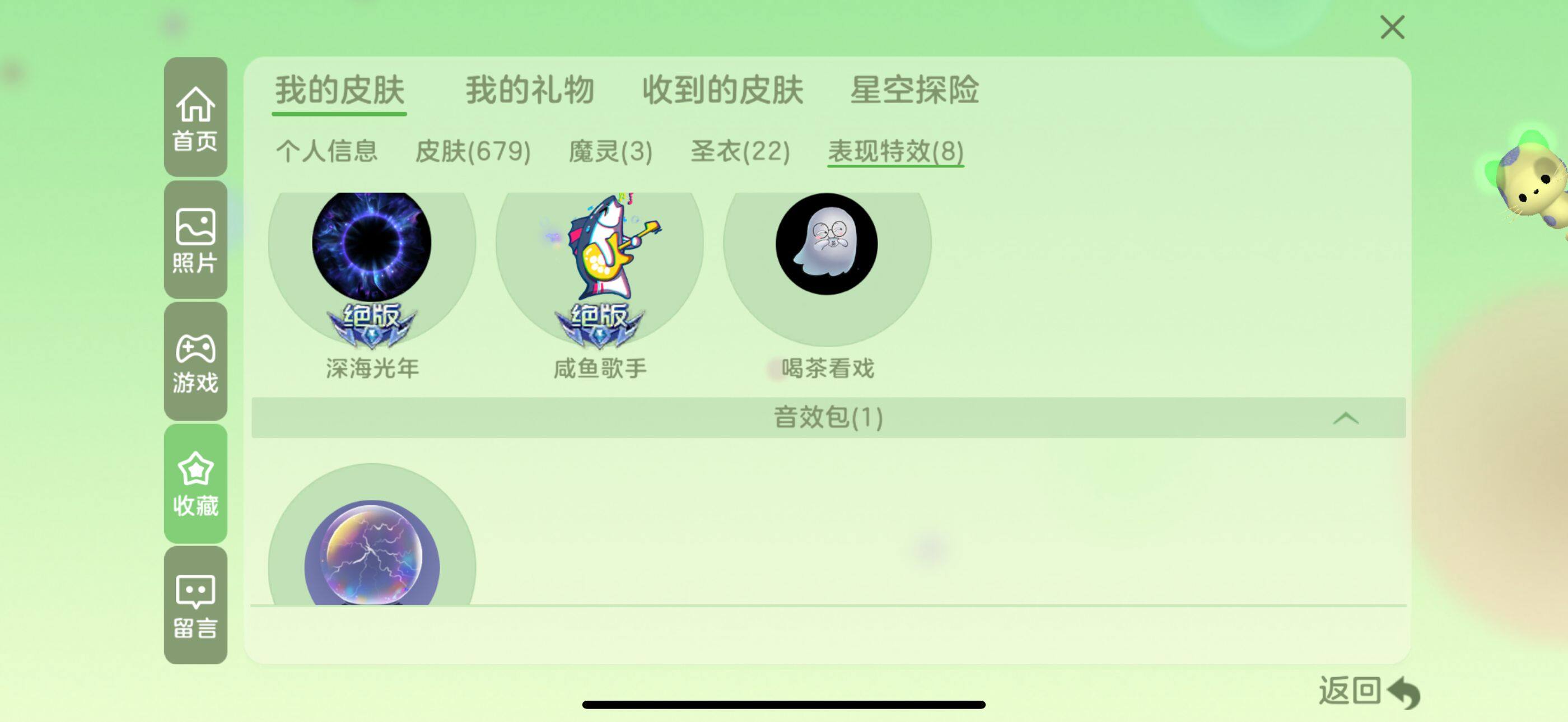The height and width of the screenshot is (722, 1568).
Task: Select the 表现特效(8) sub-tab
Action: pyautogui.click(x=895, y=151)
